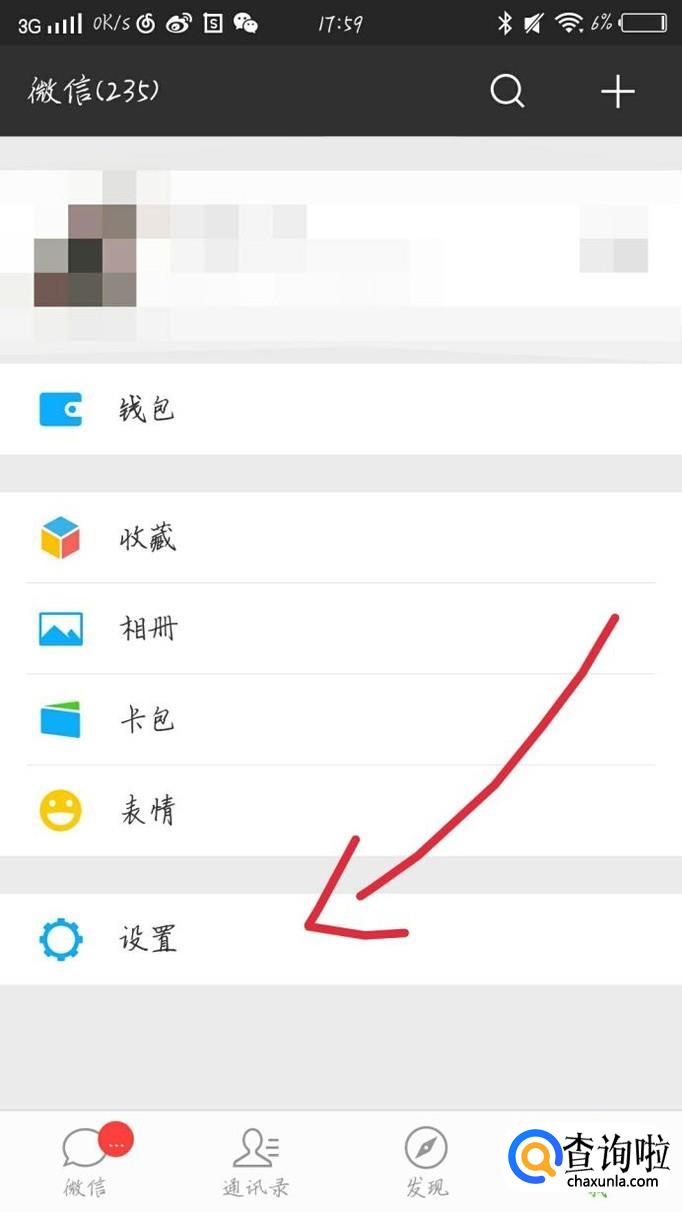Viewport: 682px width, 1212px height.
Task: Switch to the 发现 discover tab
Action: 426,1161
